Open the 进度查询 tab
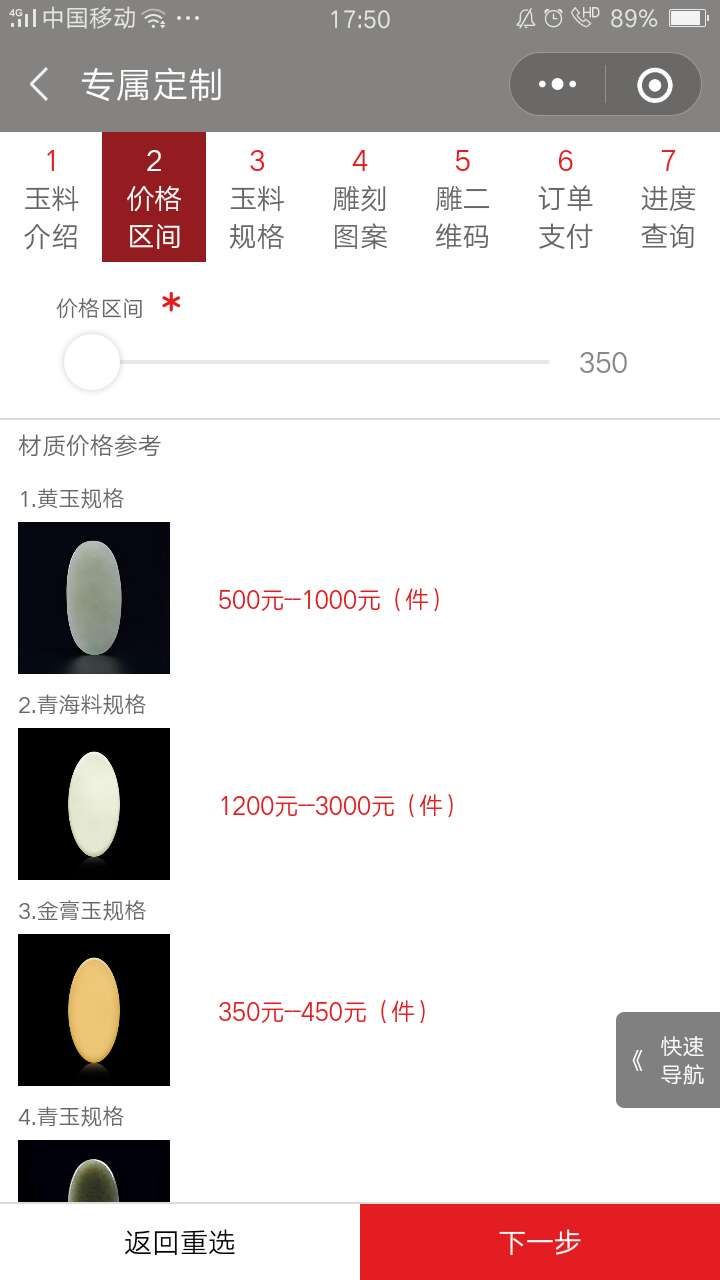 tap(668, 197)
